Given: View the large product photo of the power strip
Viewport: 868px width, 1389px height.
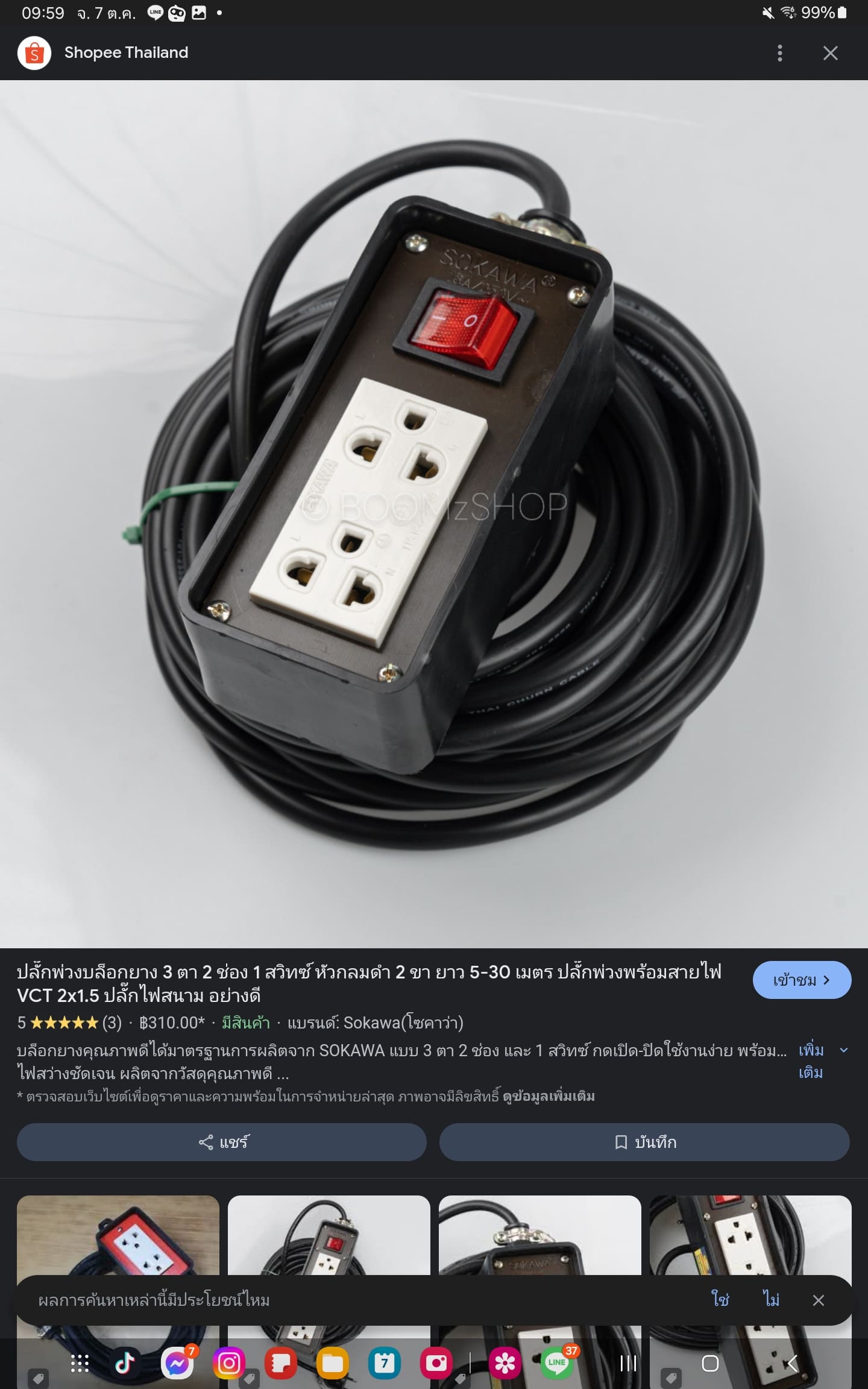Looking at the screenshot, I should point(434,512).
